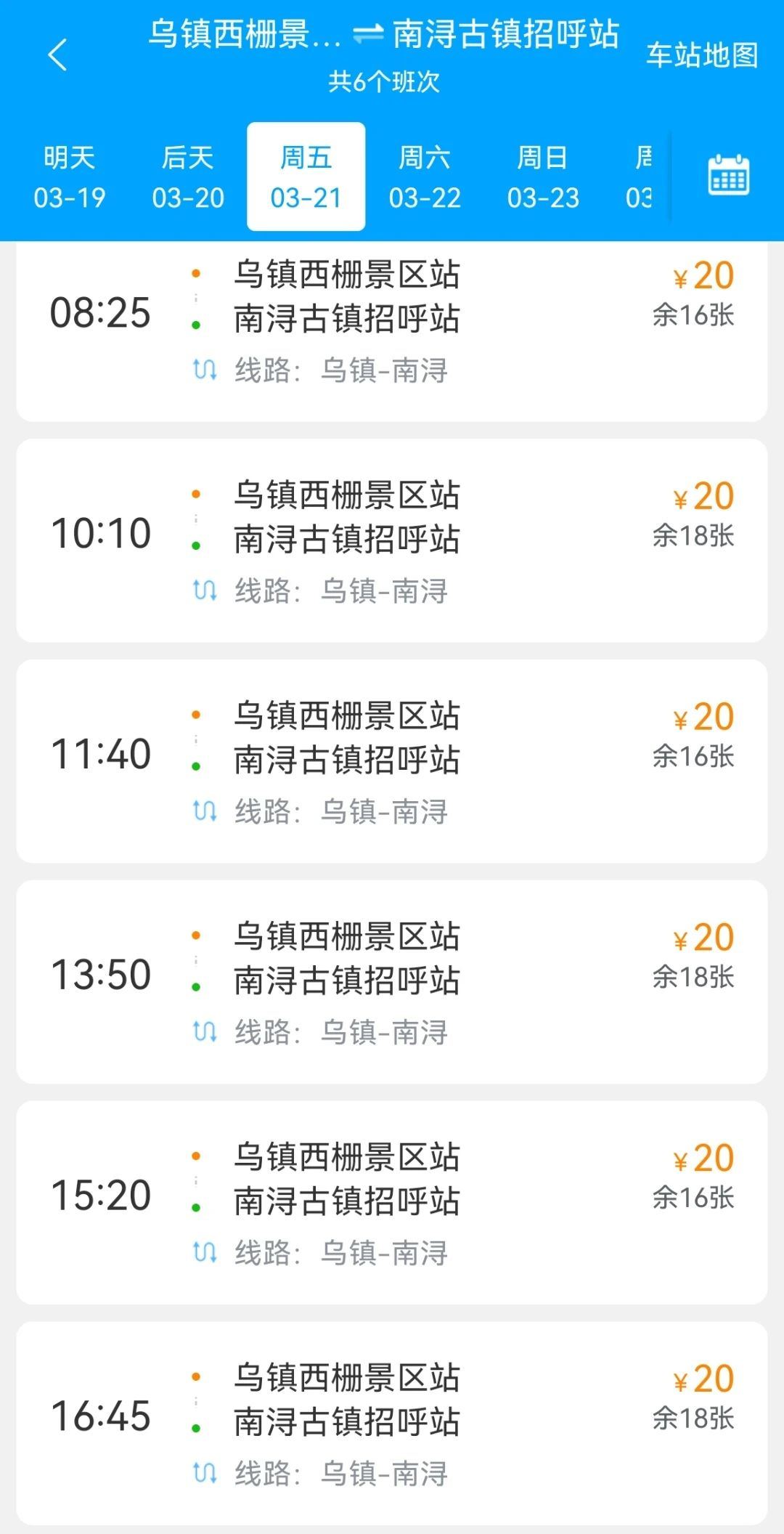Select the 16:45 last departure

click(x=392, y=1424)
